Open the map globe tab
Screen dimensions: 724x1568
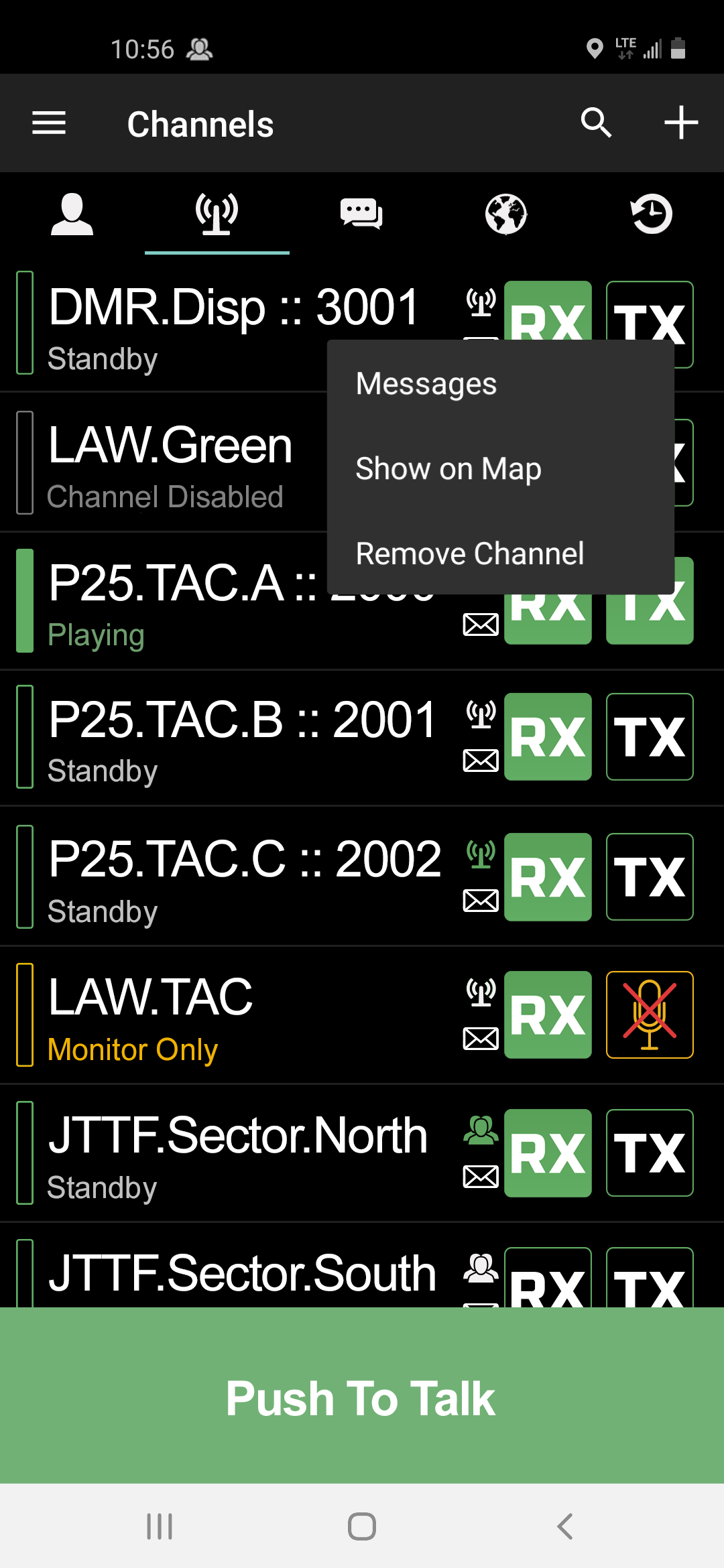[x=506, y=214]
